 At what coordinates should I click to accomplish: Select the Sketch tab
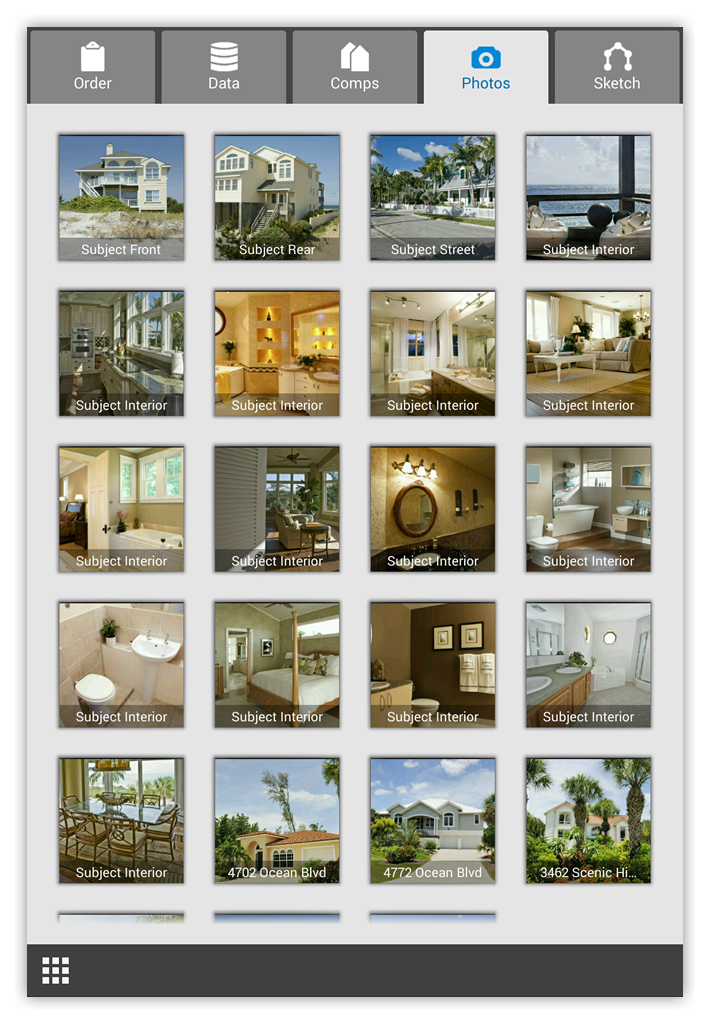click(616, 67)
